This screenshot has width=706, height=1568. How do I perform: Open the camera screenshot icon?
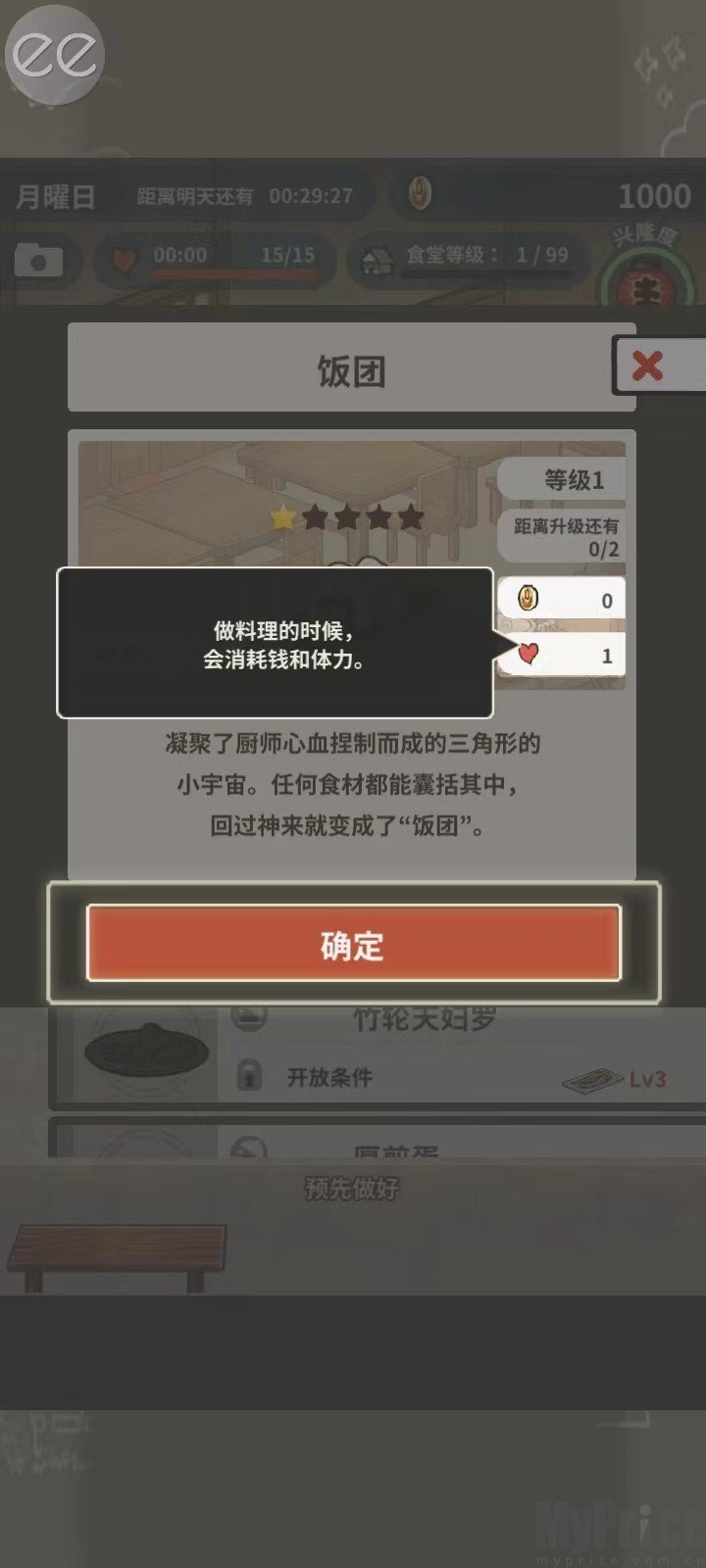37,260
